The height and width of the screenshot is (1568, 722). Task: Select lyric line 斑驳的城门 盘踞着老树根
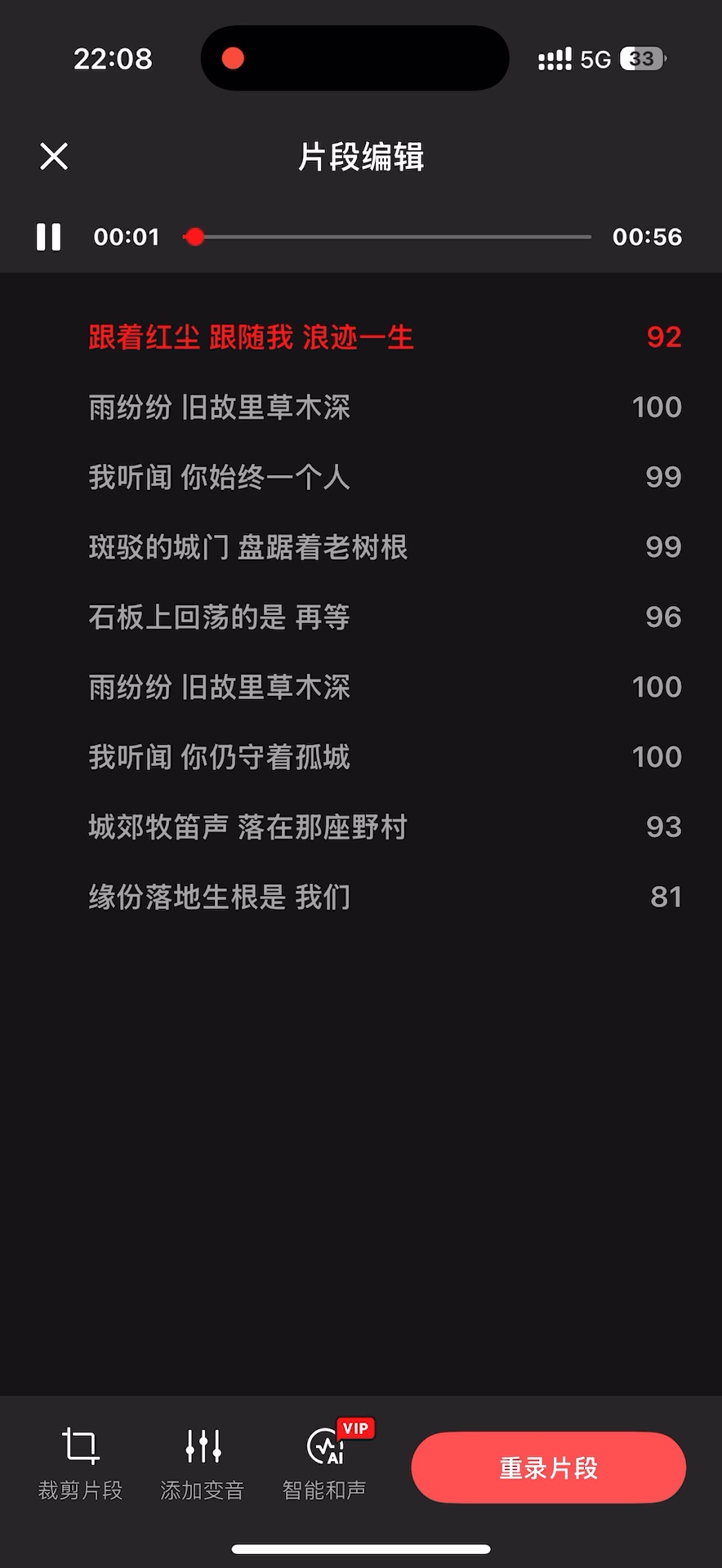coord(247,547)
